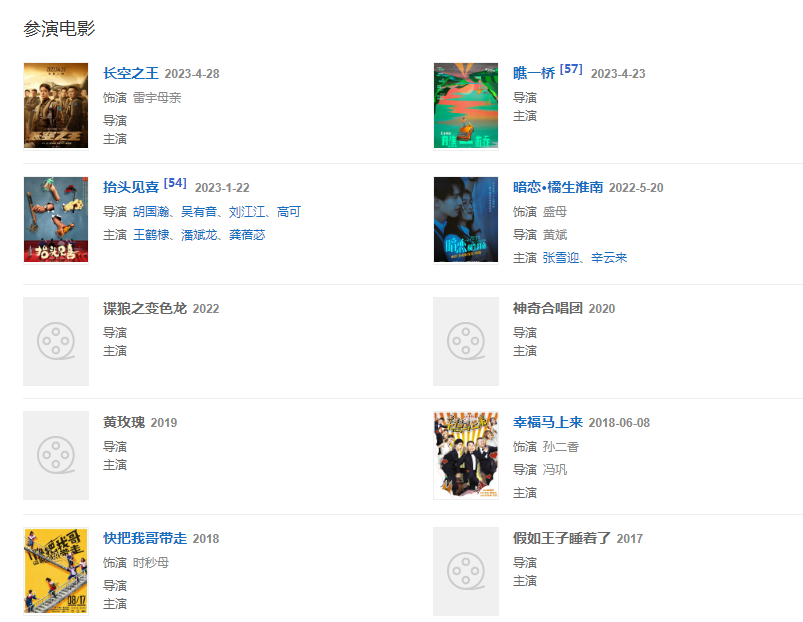Screen dimensions: 803x622
Task: View actor 王鹤棣's page
Action: (x=151, y=235)
